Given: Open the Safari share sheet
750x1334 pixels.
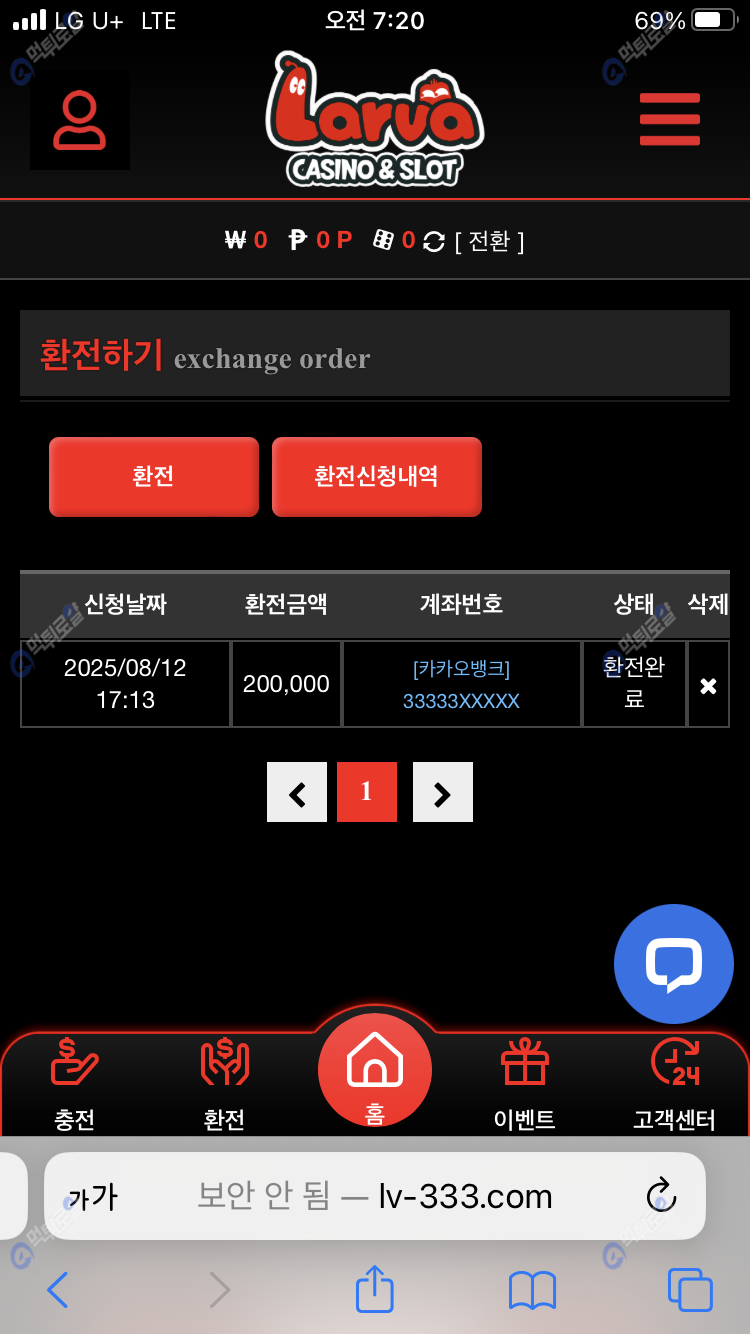Looking at the screenshot, I should [375, 1290].
